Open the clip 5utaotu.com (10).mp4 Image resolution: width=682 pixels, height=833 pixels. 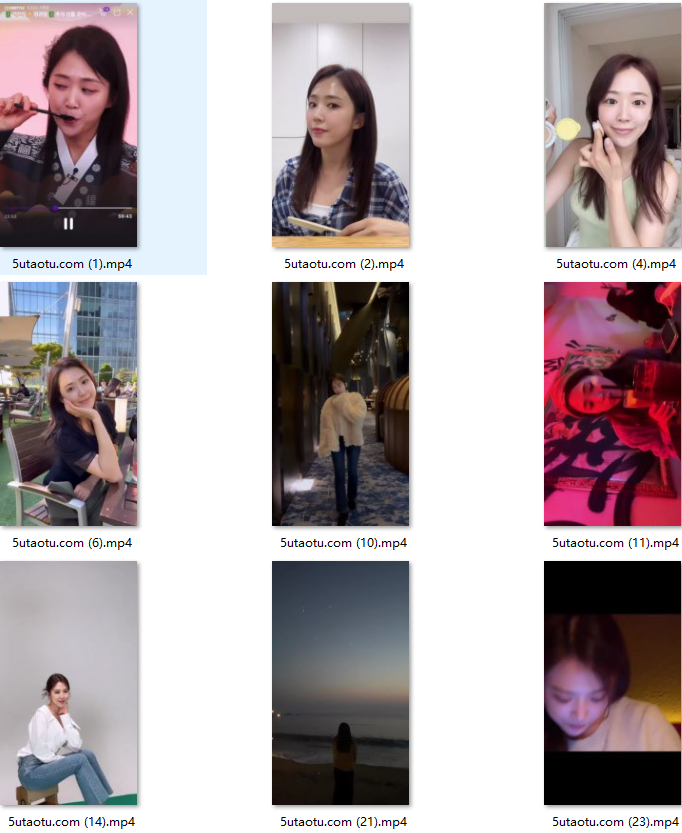pyautogui.click(x=340, y=404)
